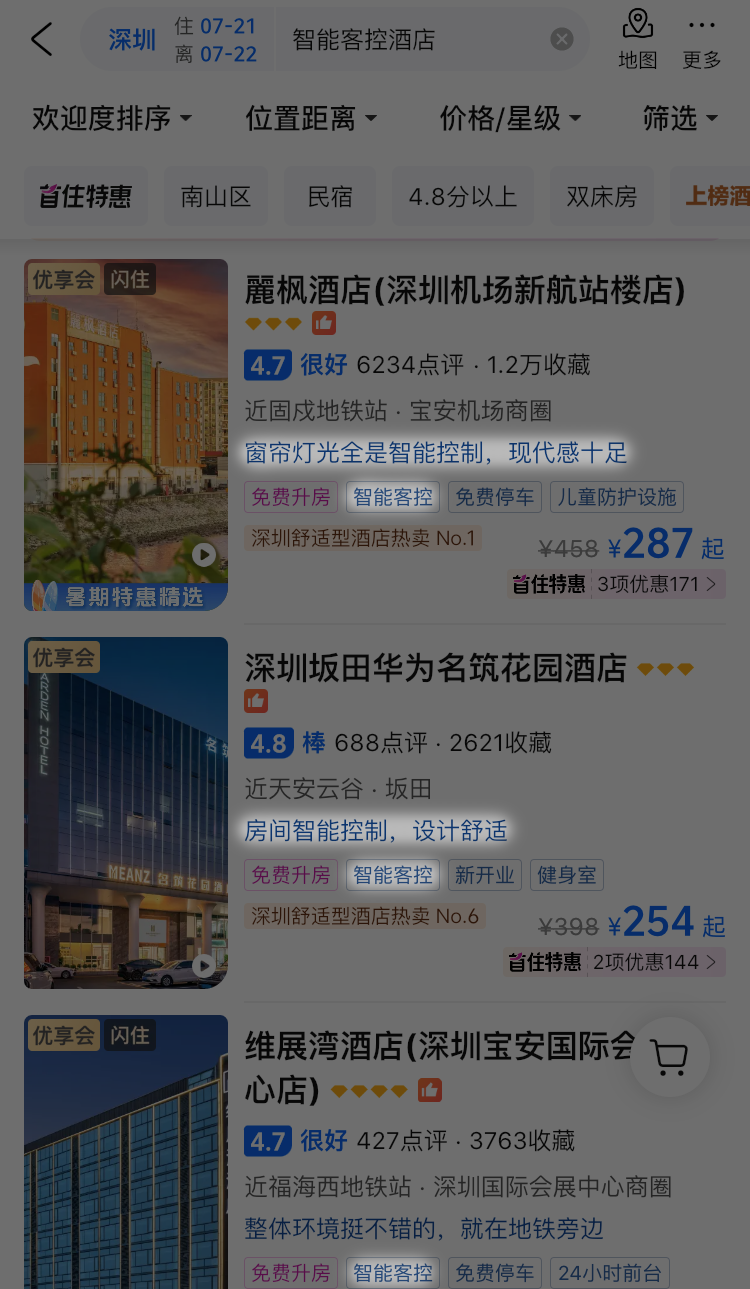
Task: Open 深圳坂田华为名筑花园酒店 listing
Action: pos(436,668)
